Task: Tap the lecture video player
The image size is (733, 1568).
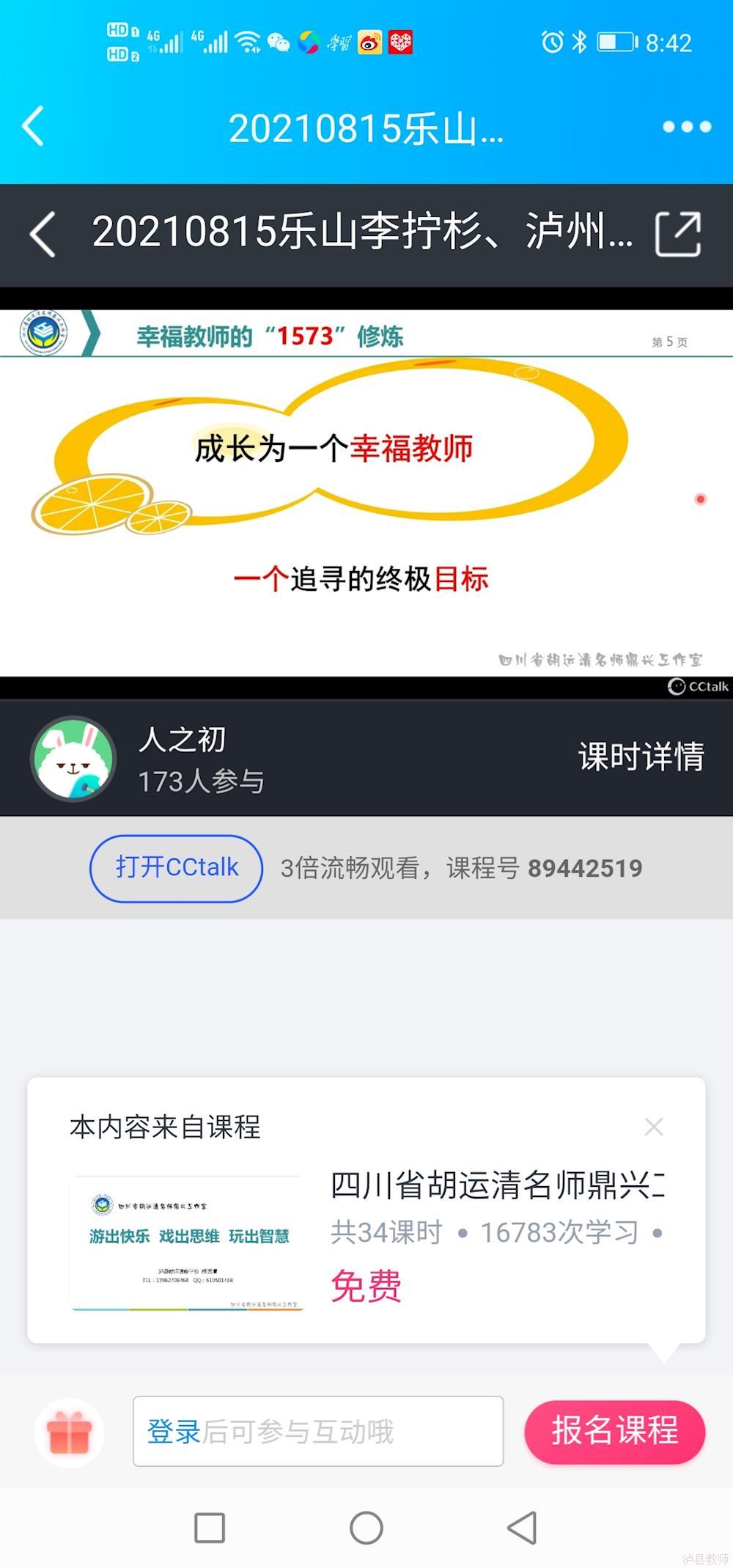Action: pos(366,493)
